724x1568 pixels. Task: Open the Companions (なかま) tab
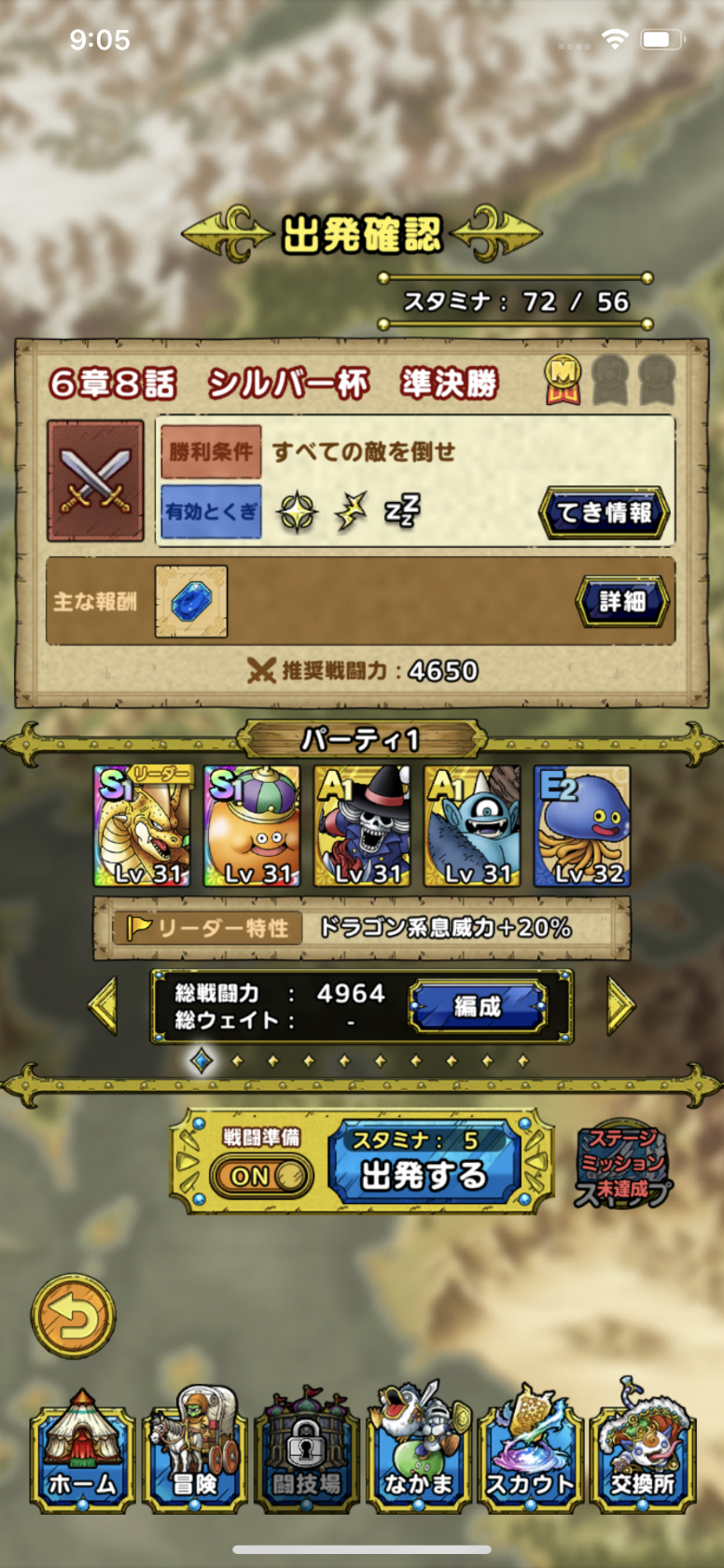[x=418, y=1449]
